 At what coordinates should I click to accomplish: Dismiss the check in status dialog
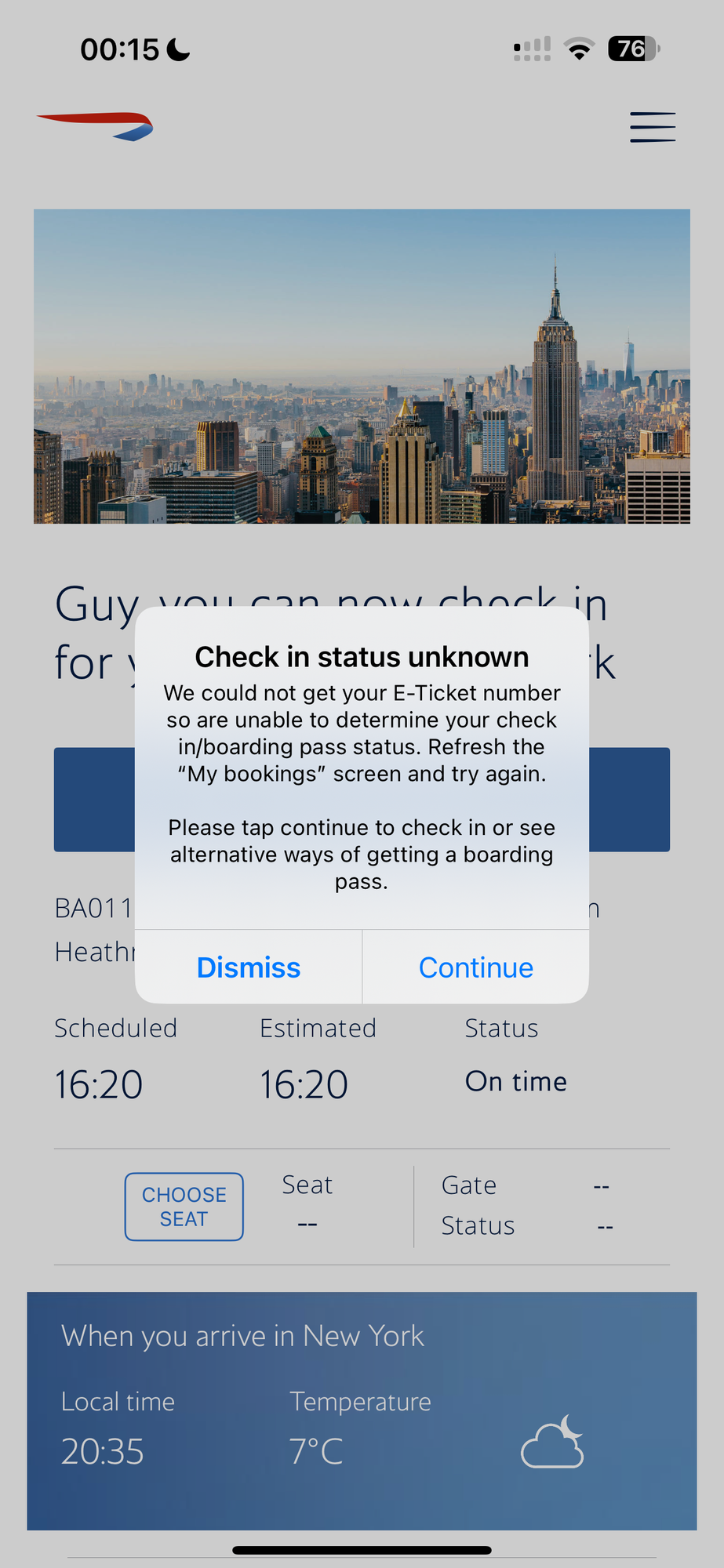point(248,967)
